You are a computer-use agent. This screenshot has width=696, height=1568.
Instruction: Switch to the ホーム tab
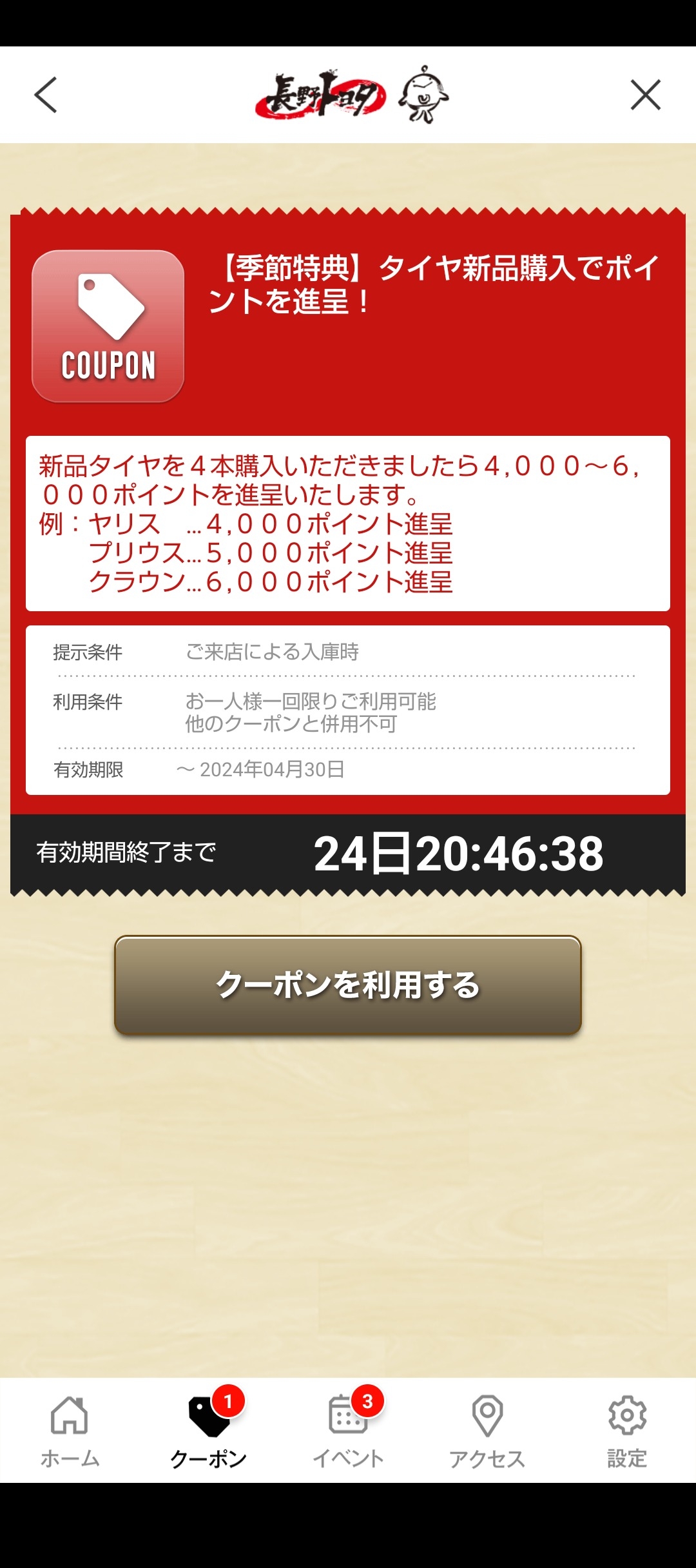coord(70,1430)
